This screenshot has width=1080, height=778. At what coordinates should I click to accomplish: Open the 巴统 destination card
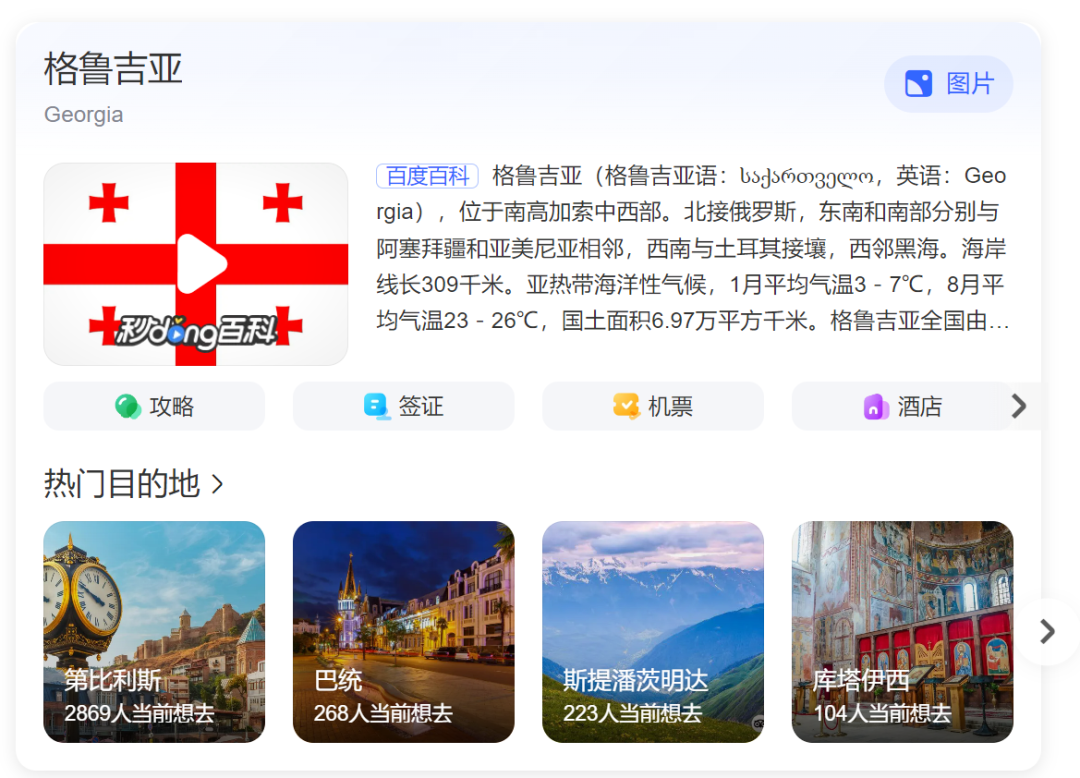tap(403, 632)
